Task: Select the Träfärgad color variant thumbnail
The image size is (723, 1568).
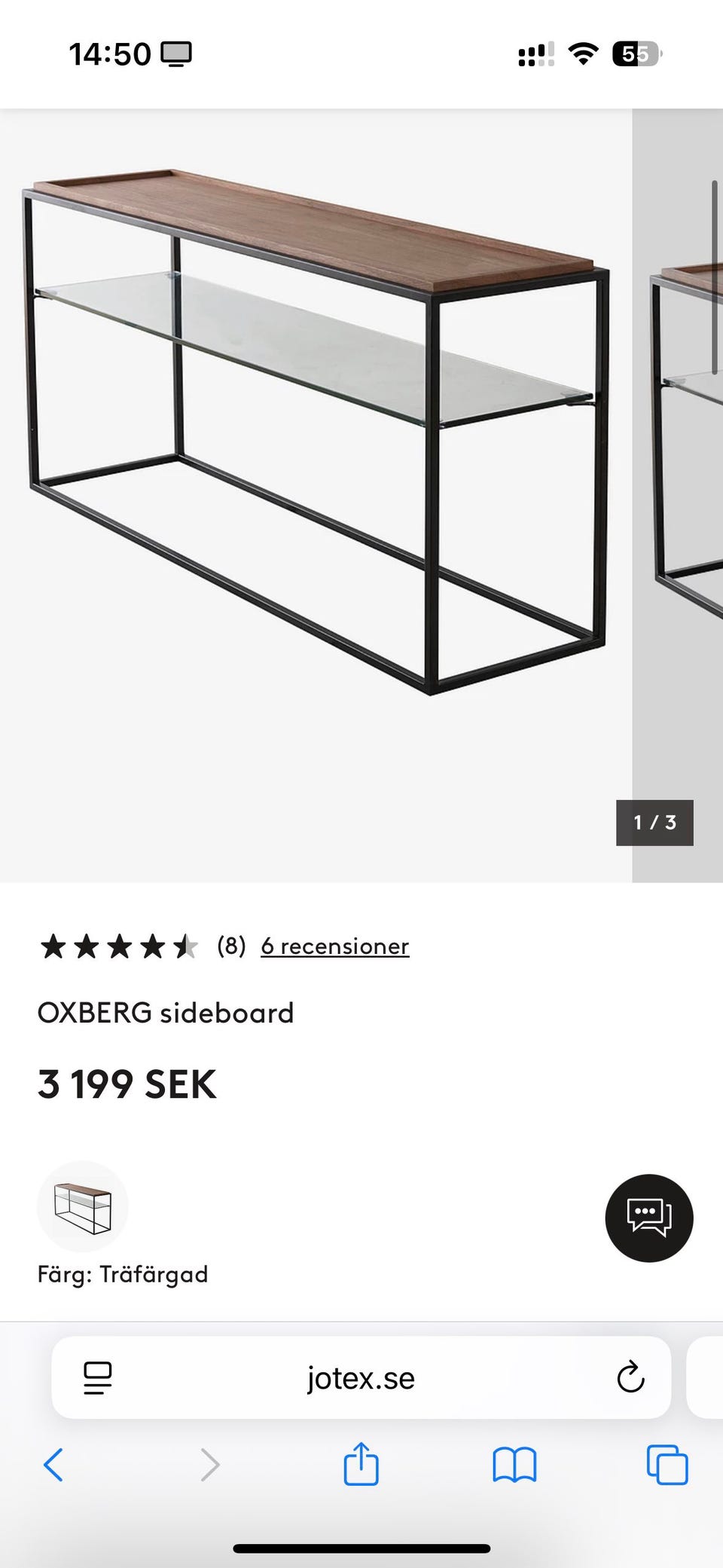Action: 83,1206
